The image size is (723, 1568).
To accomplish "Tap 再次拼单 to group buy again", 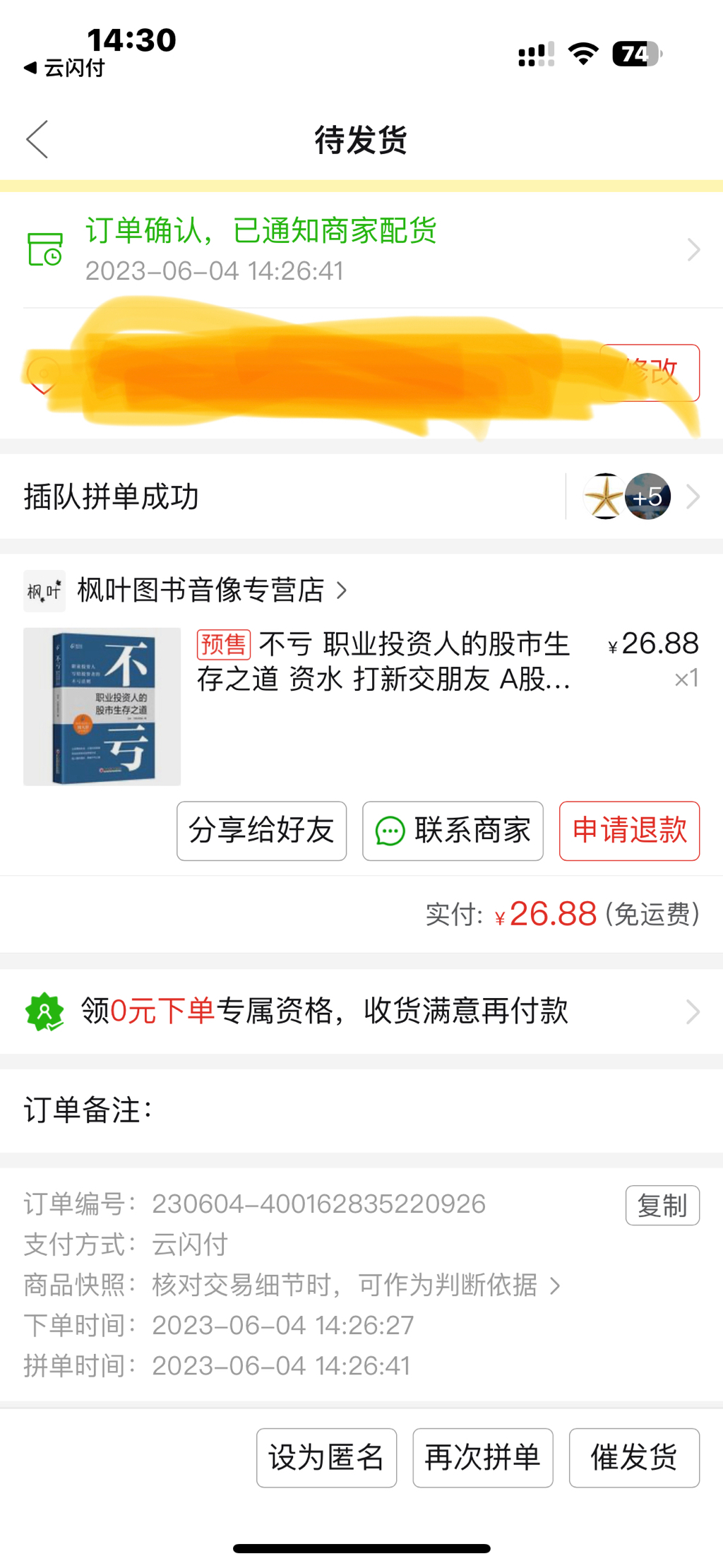I will (482, 1458).
